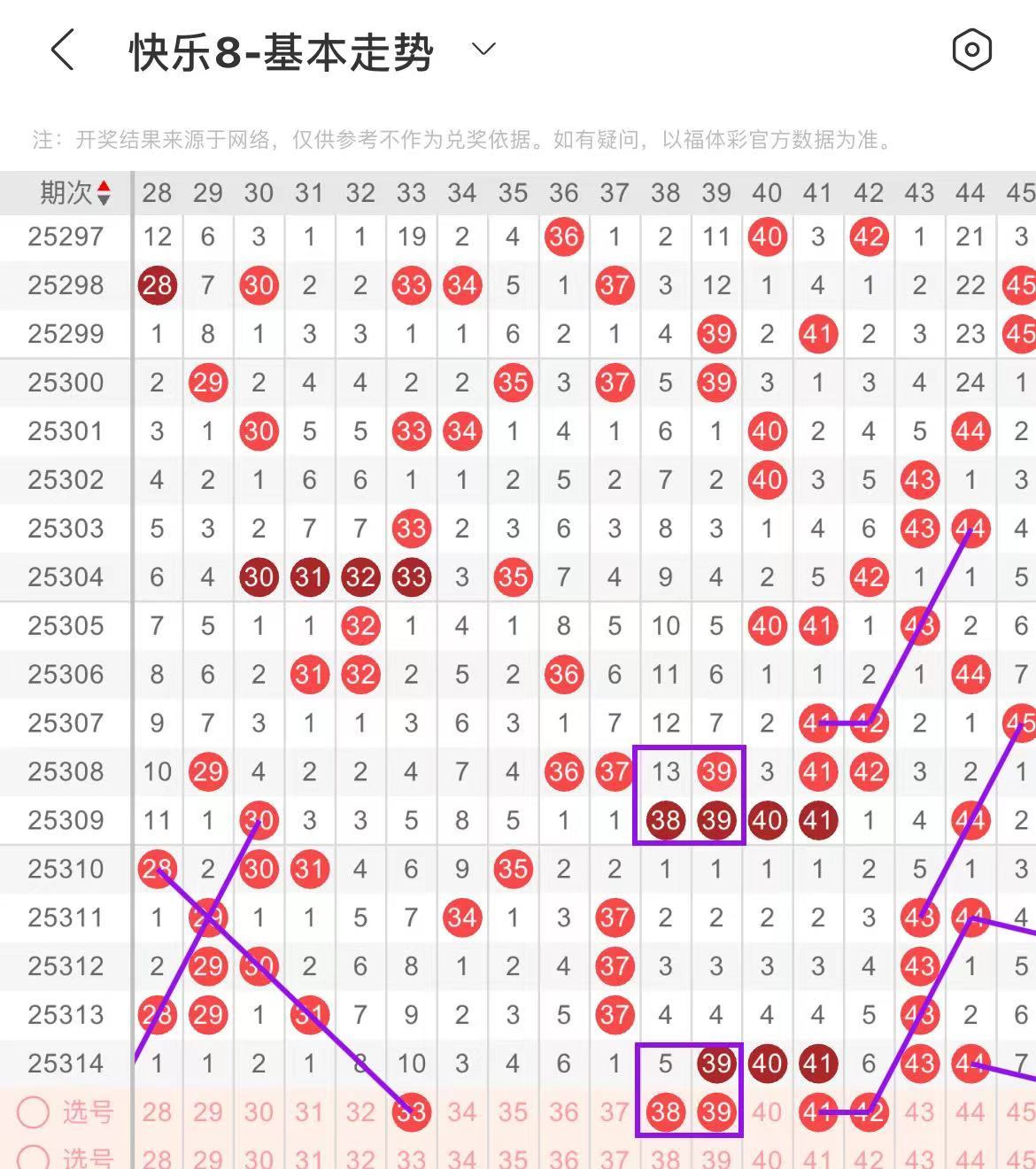Select number 36 in the first 选号 row
Image resolution: width=1036 pixels, height=1169 pixels.
564,1112
